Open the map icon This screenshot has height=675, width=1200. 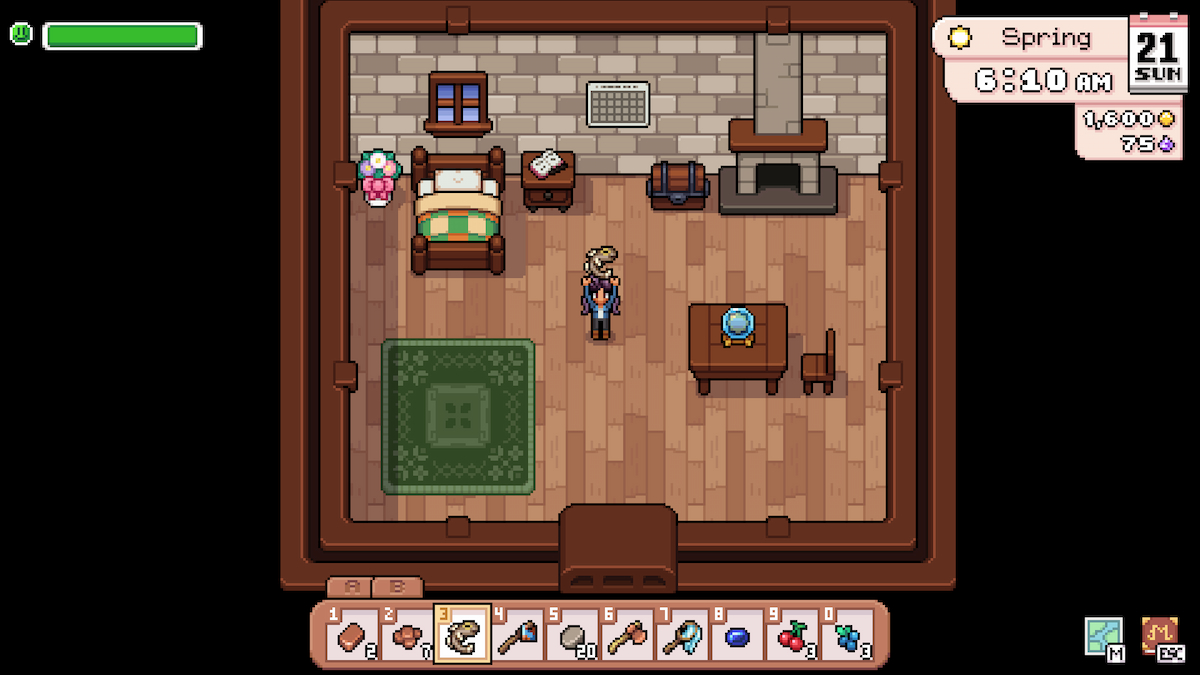tap(1102, 635)
